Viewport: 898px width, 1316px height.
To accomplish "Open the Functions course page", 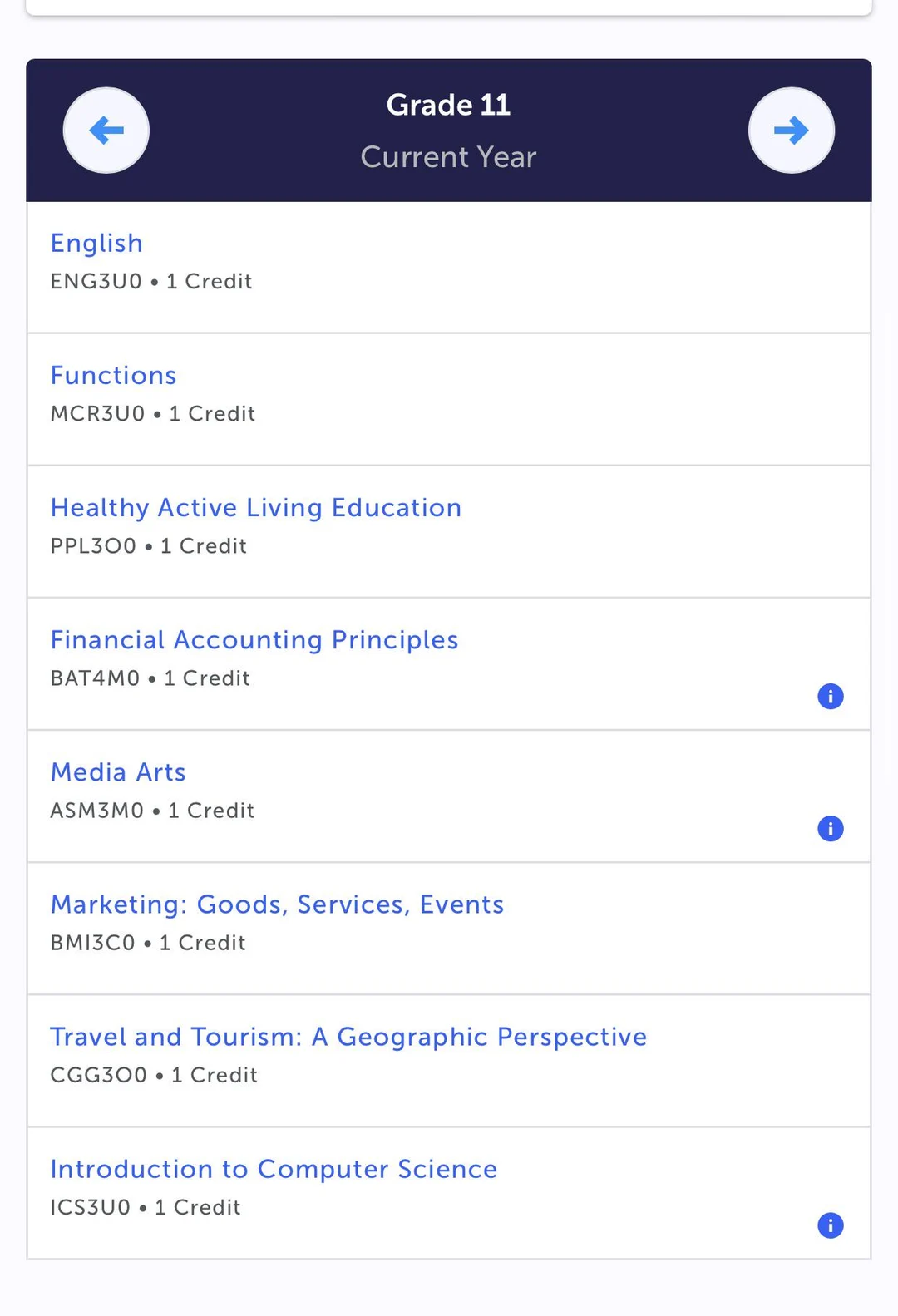I will pyautogui.click(x=113, y=375).
